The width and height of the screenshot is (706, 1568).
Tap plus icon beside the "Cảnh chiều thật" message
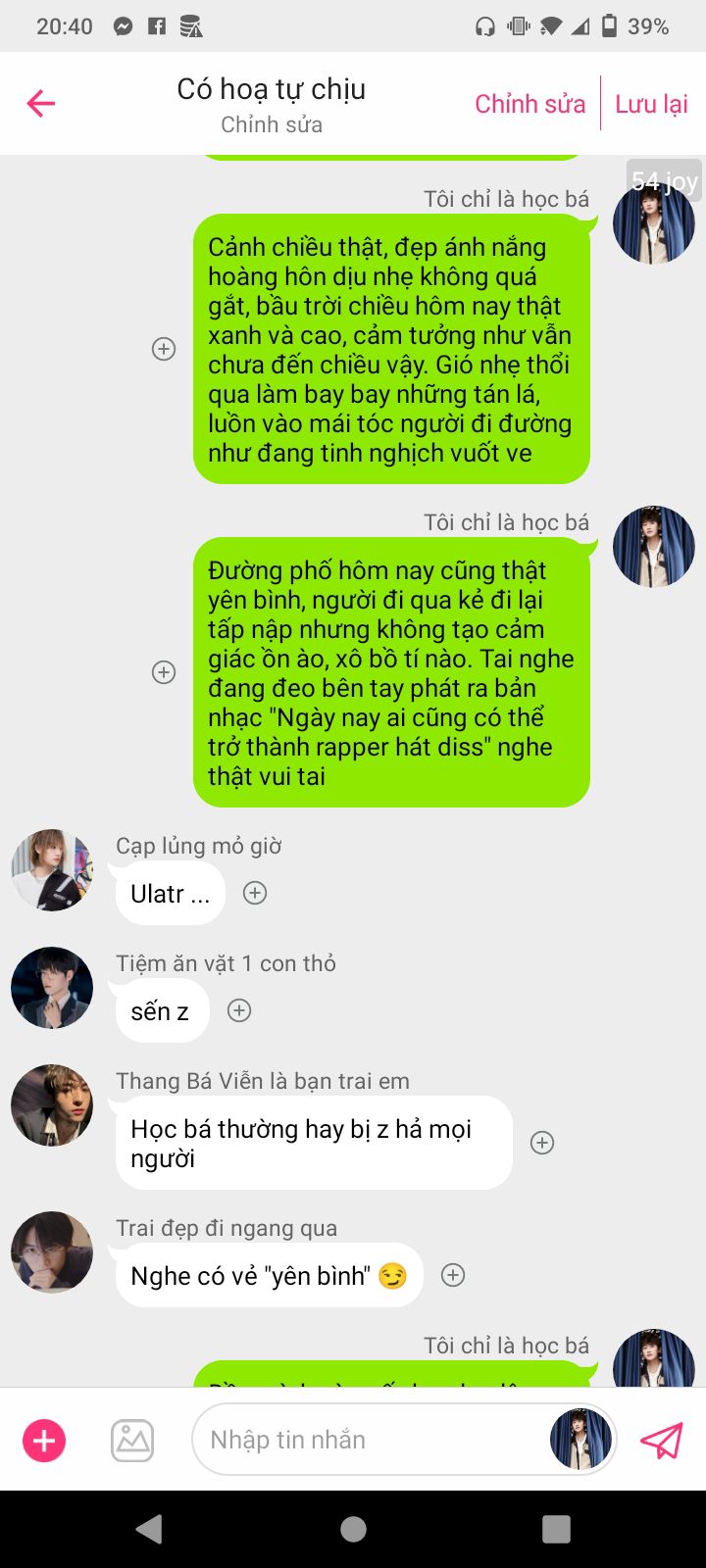point(164,349)
